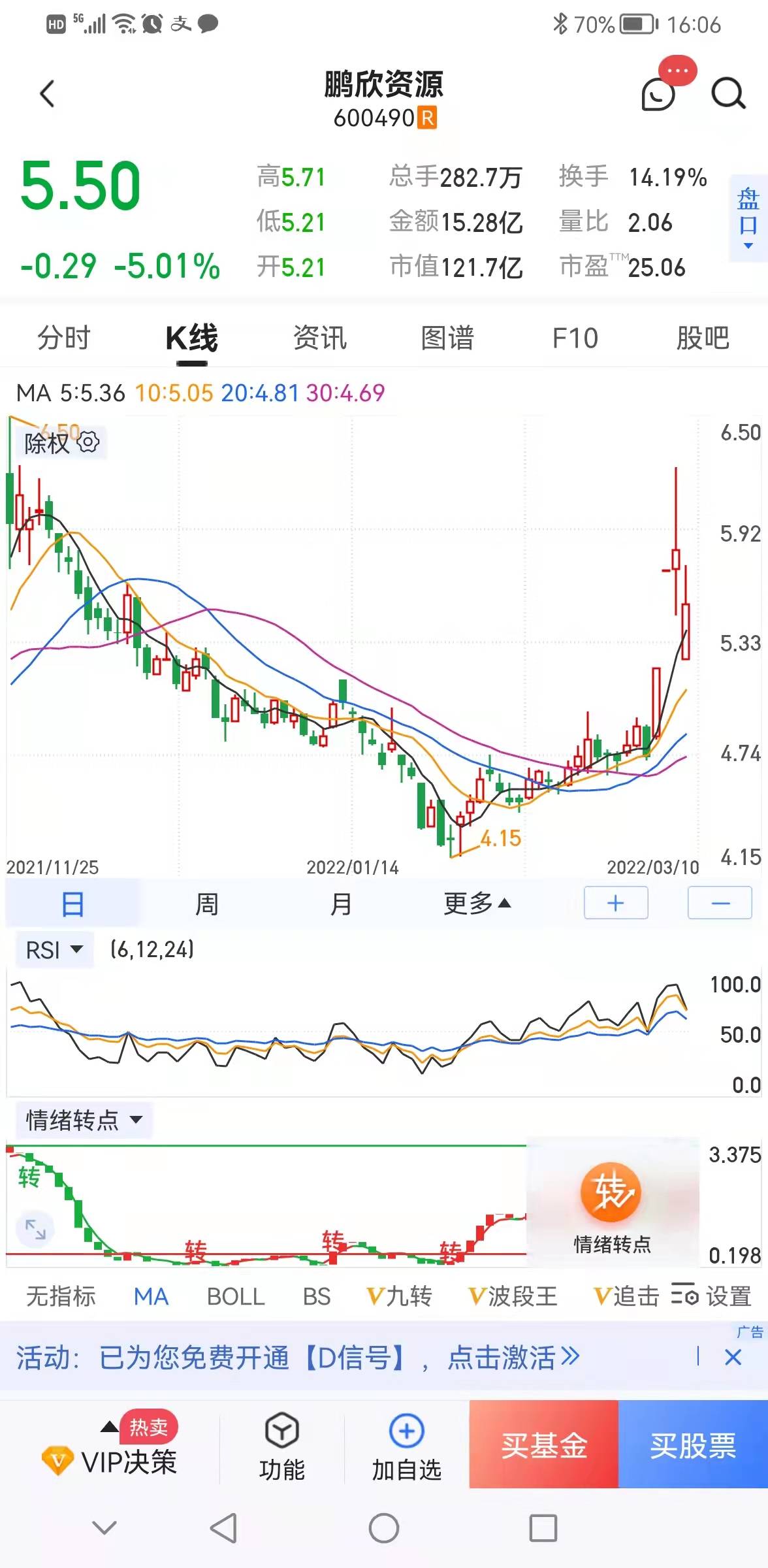Zoom in the chart with the + stepper
The height and width of the screenshot is (1568, 768).
coord(615,903)
